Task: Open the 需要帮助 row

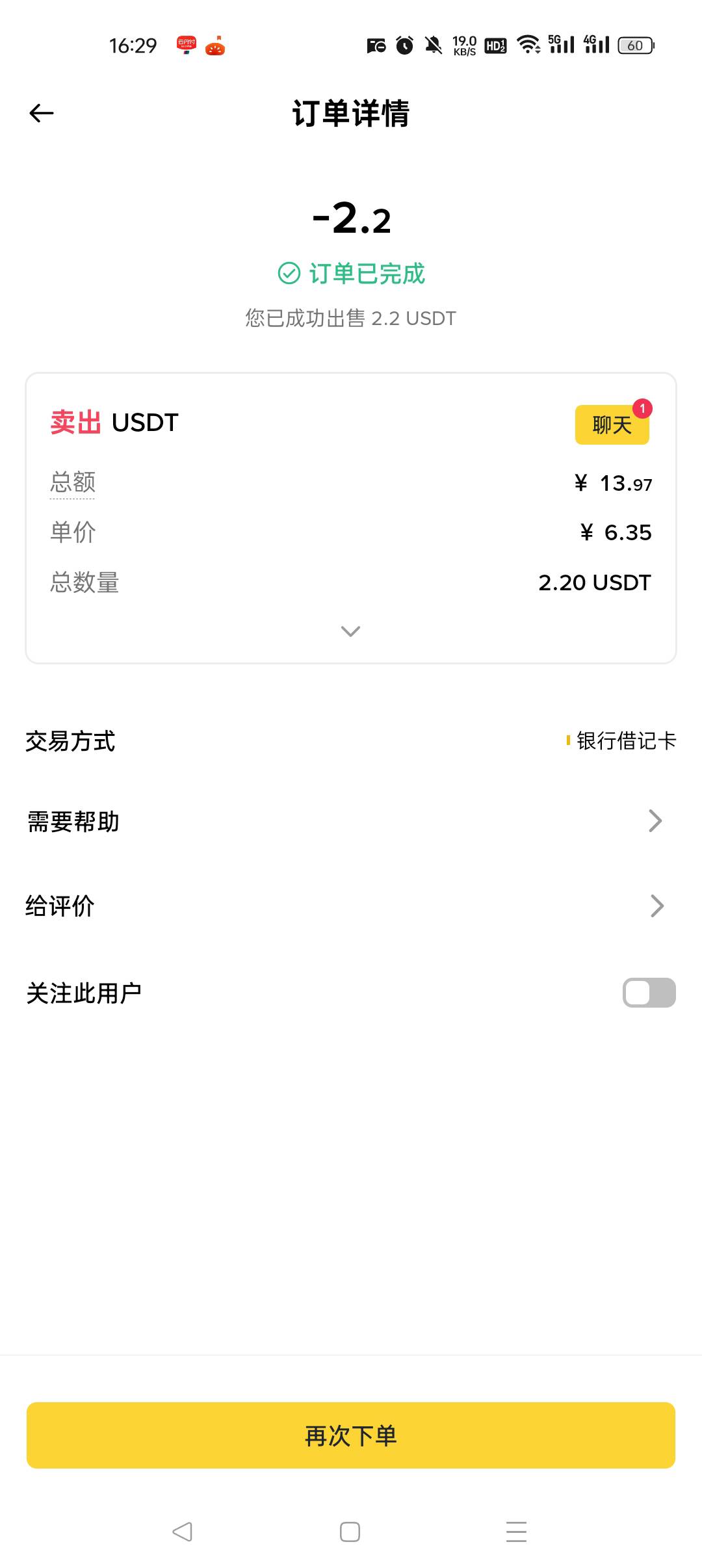Action: pos(351,821)
